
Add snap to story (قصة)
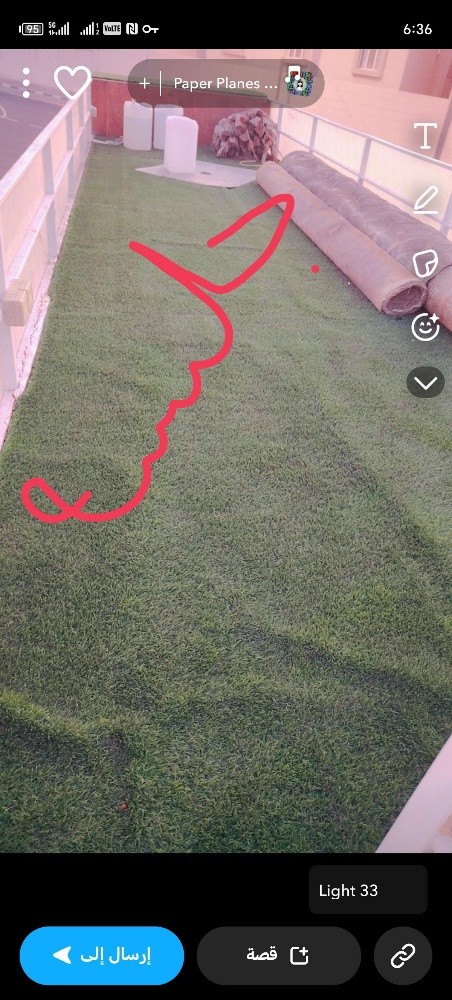279,955
